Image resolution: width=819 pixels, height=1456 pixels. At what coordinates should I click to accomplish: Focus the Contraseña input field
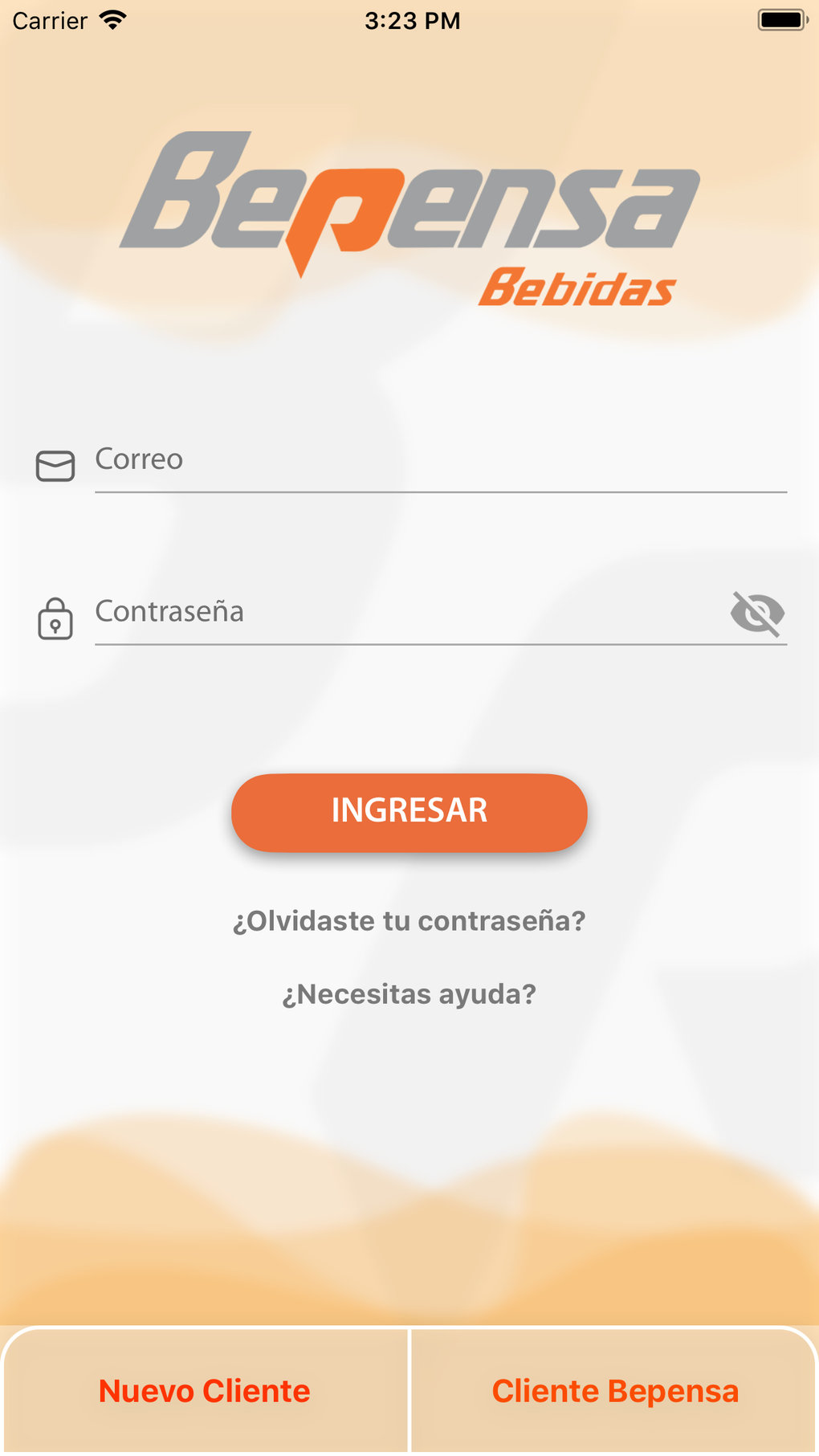click(x=361, y=612)
